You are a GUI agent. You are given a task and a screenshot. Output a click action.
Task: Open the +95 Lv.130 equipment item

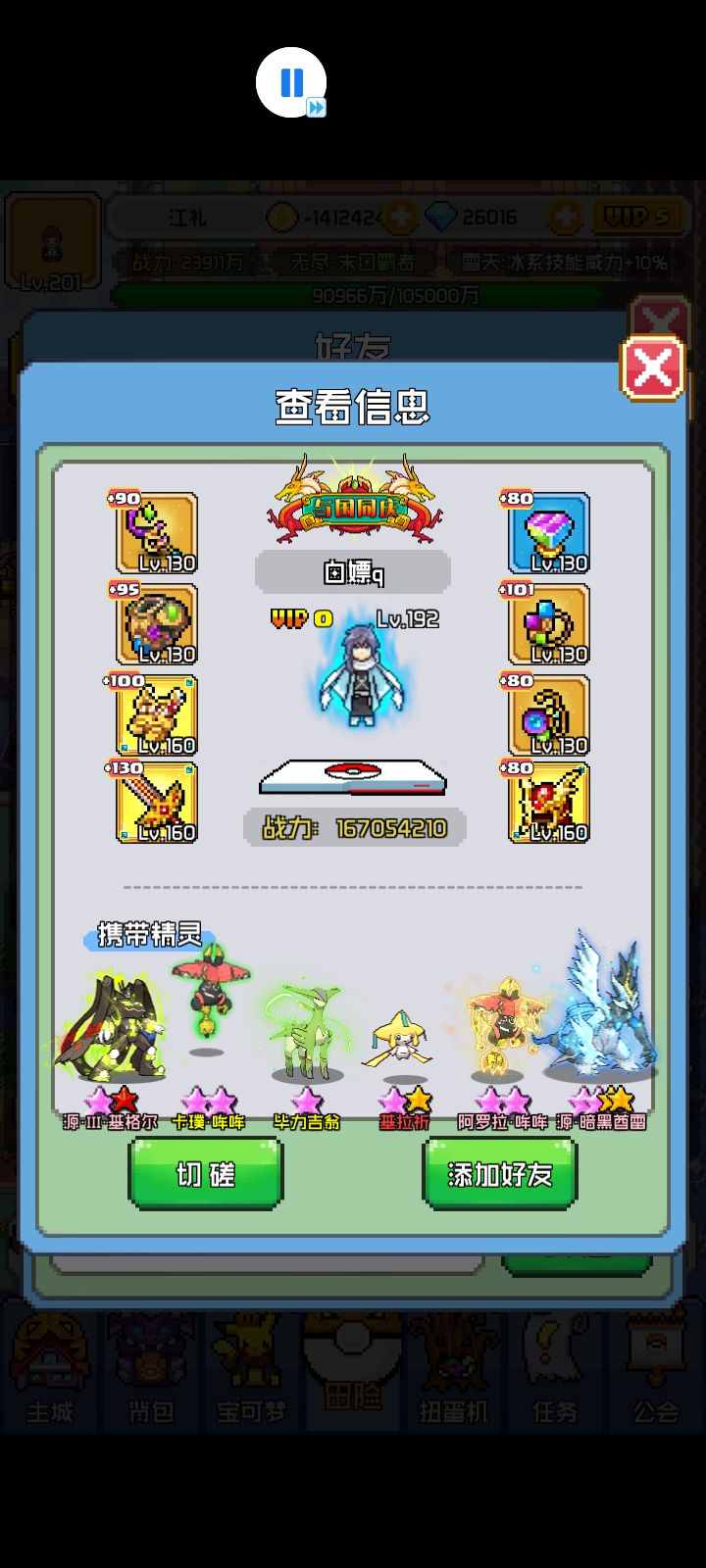[157, 624]
